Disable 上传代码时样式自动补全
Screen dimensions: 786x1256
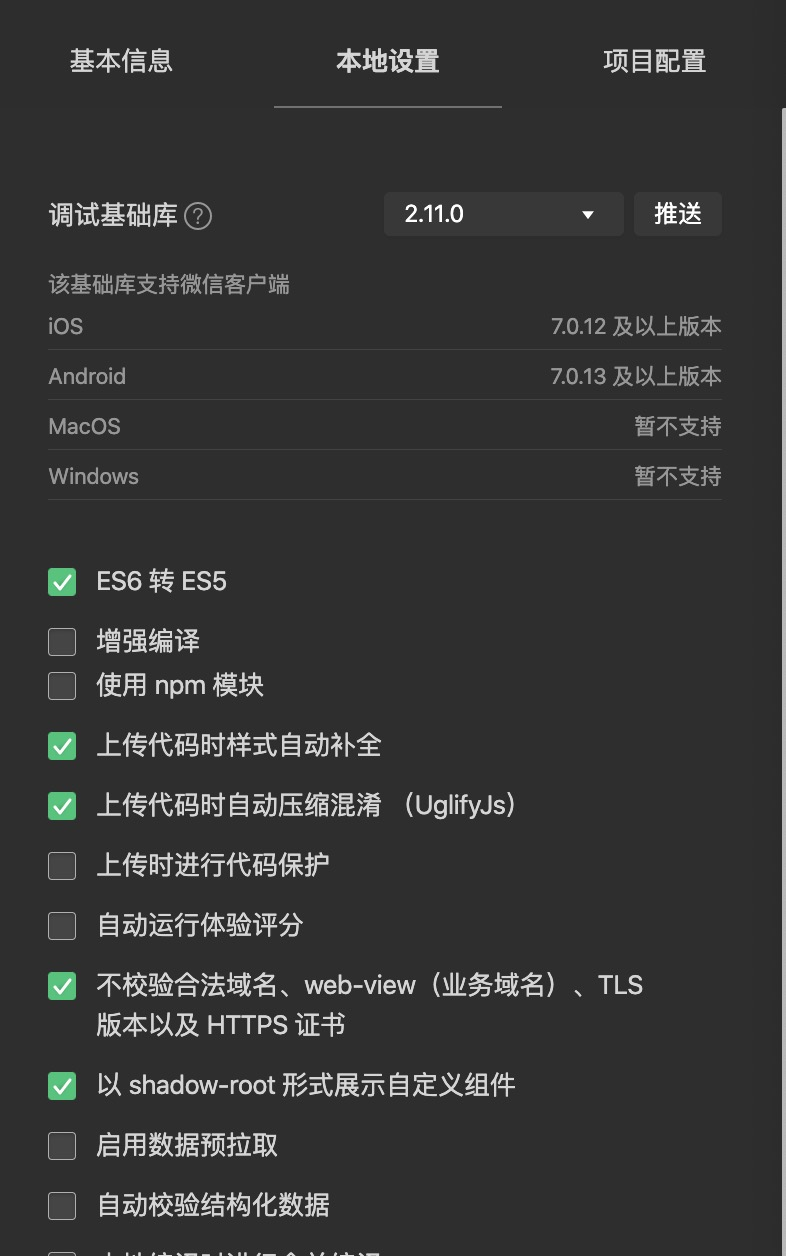[62, 746]
